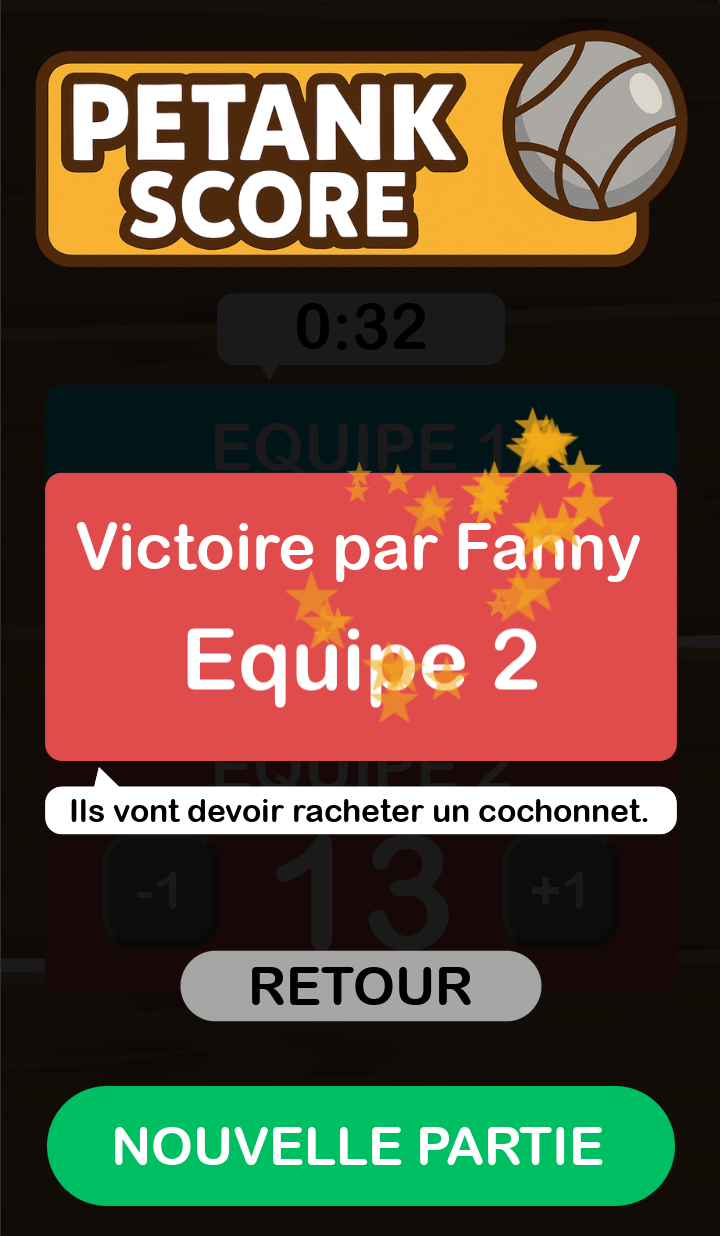
Task: Start a new game with NOUVELLE PARTIE
Action: pos(360,1146)
